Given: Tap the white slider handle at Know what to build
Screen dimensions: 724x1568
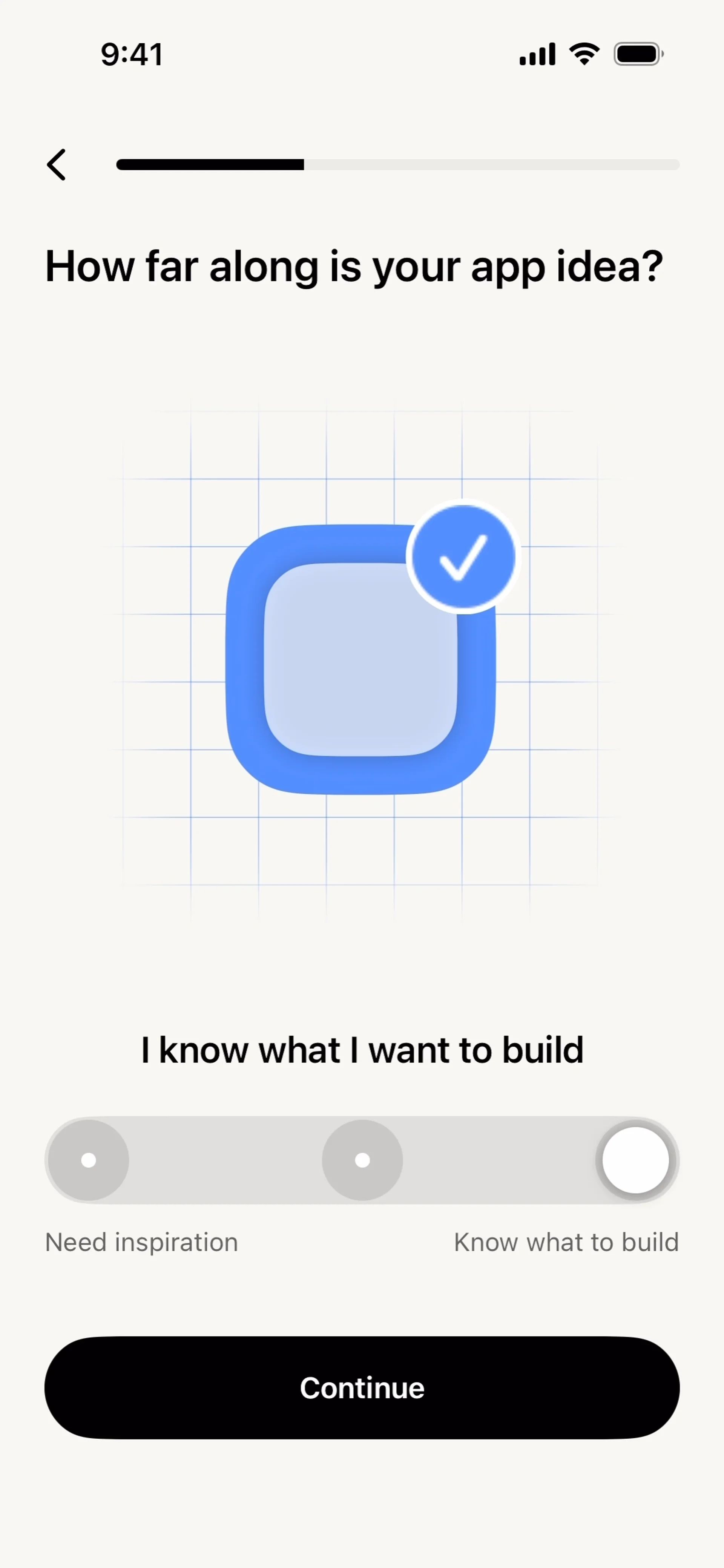Looking at the screenshot, I should (x=636, y=1160).
